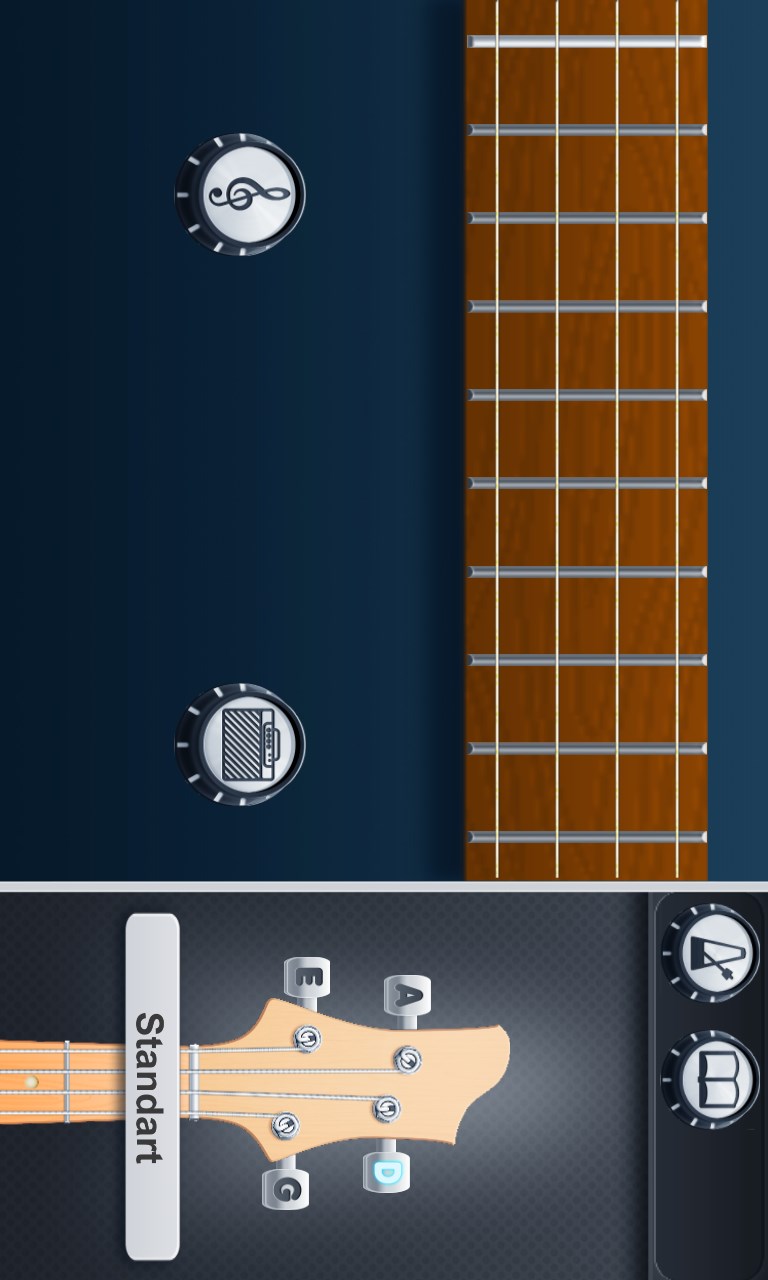Open the Standart tuning selector

coord(152,1086)
